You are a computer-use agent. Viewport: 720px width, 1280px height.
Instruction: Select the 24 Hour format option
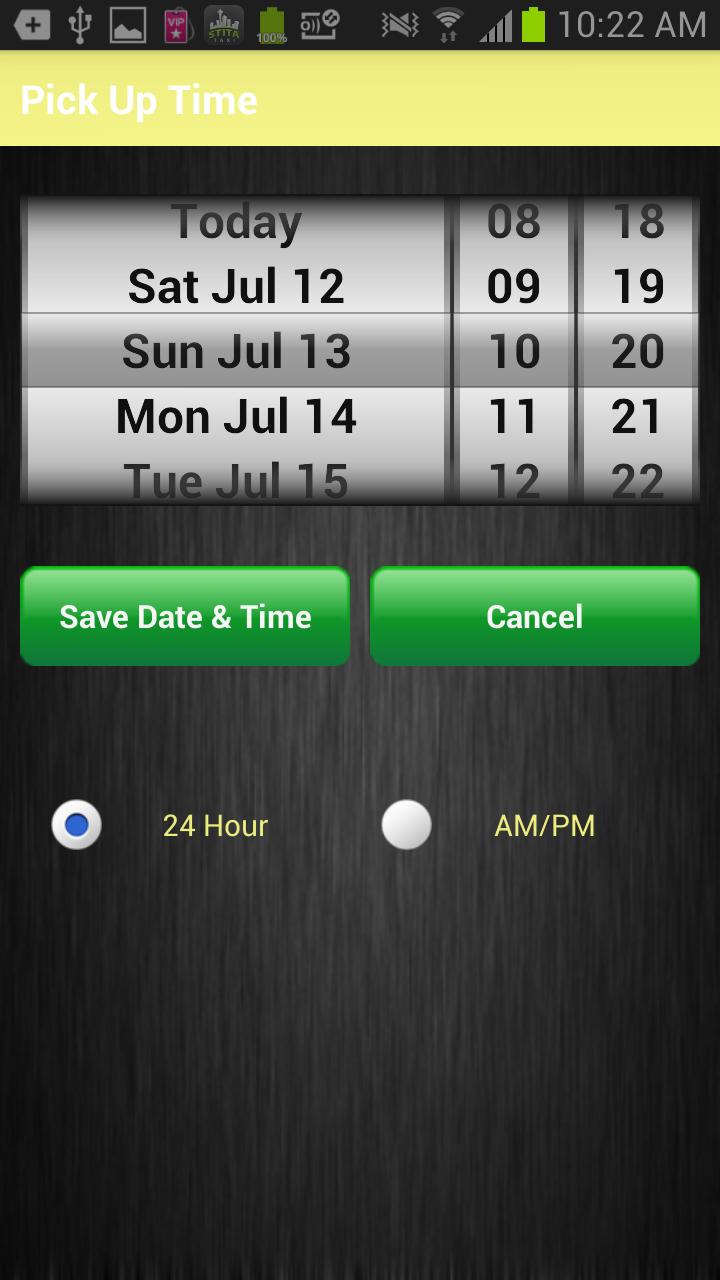tap(77, 825)
